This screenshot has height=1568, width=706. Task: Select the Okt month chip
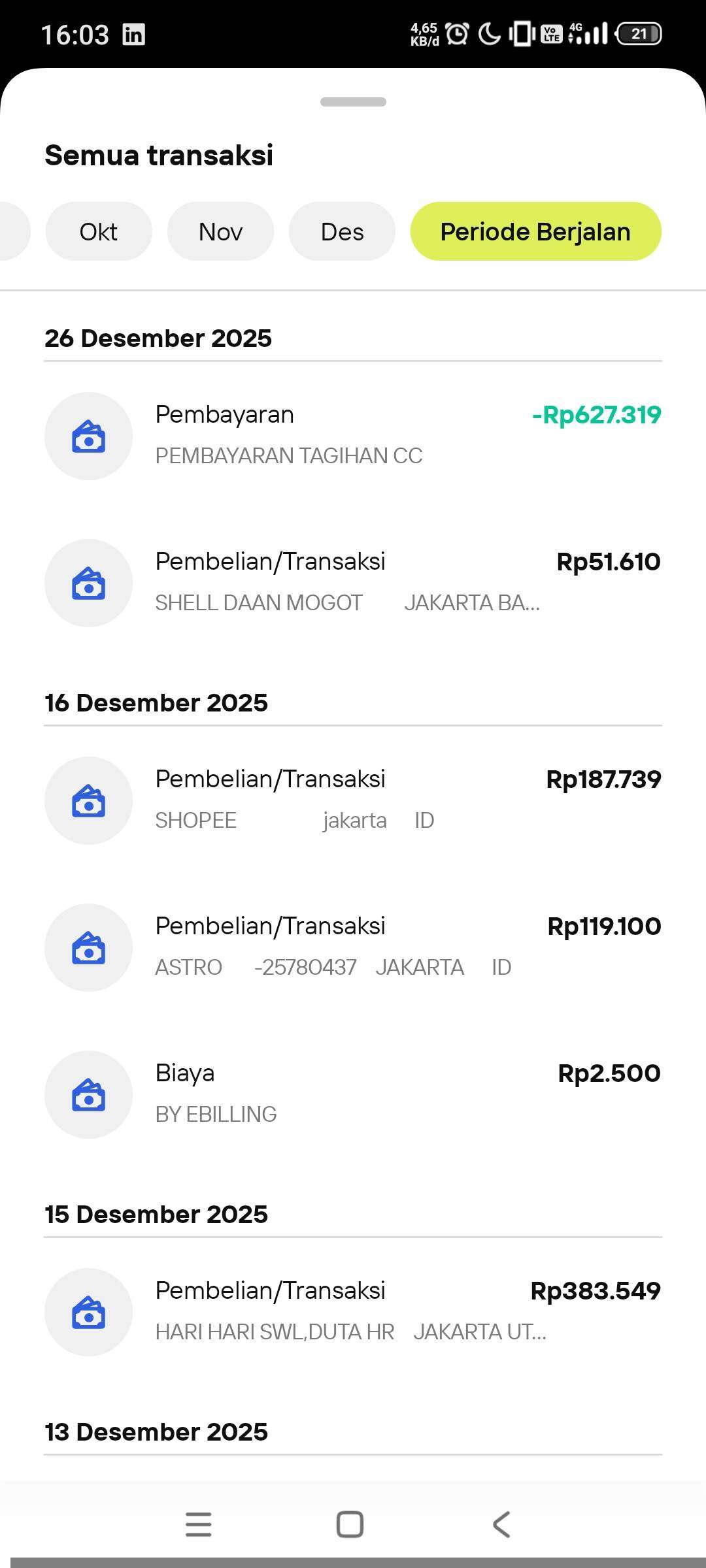tap(98, 231)
